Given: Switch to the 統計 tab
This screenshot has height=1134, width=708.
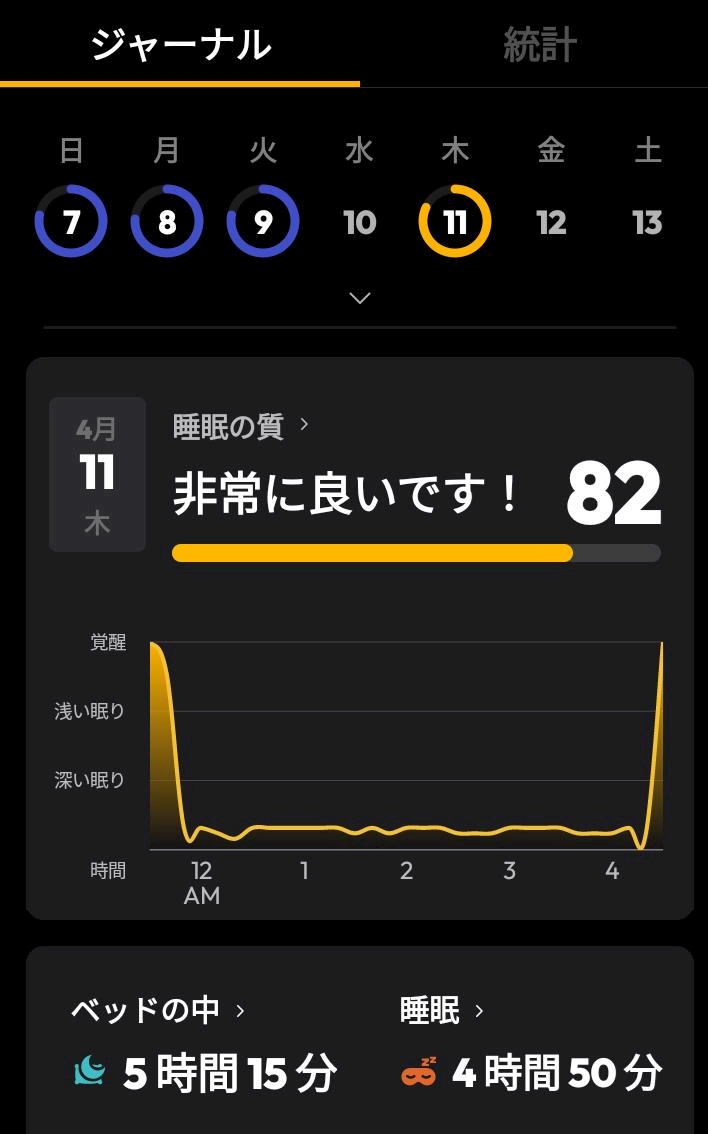Looking at the screenshot, I should (x=539, y=45).
